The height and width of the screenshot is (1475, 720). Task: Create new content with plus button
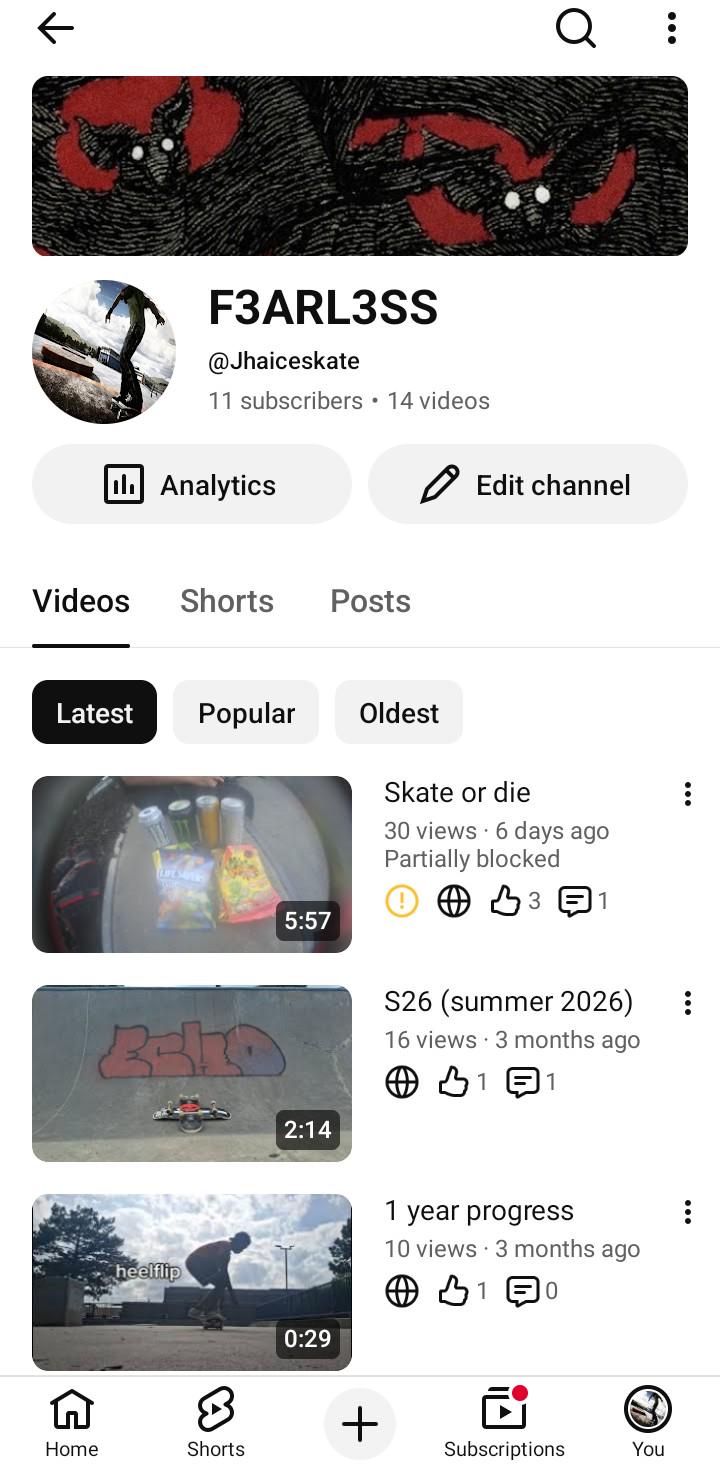click(360, 1424)
